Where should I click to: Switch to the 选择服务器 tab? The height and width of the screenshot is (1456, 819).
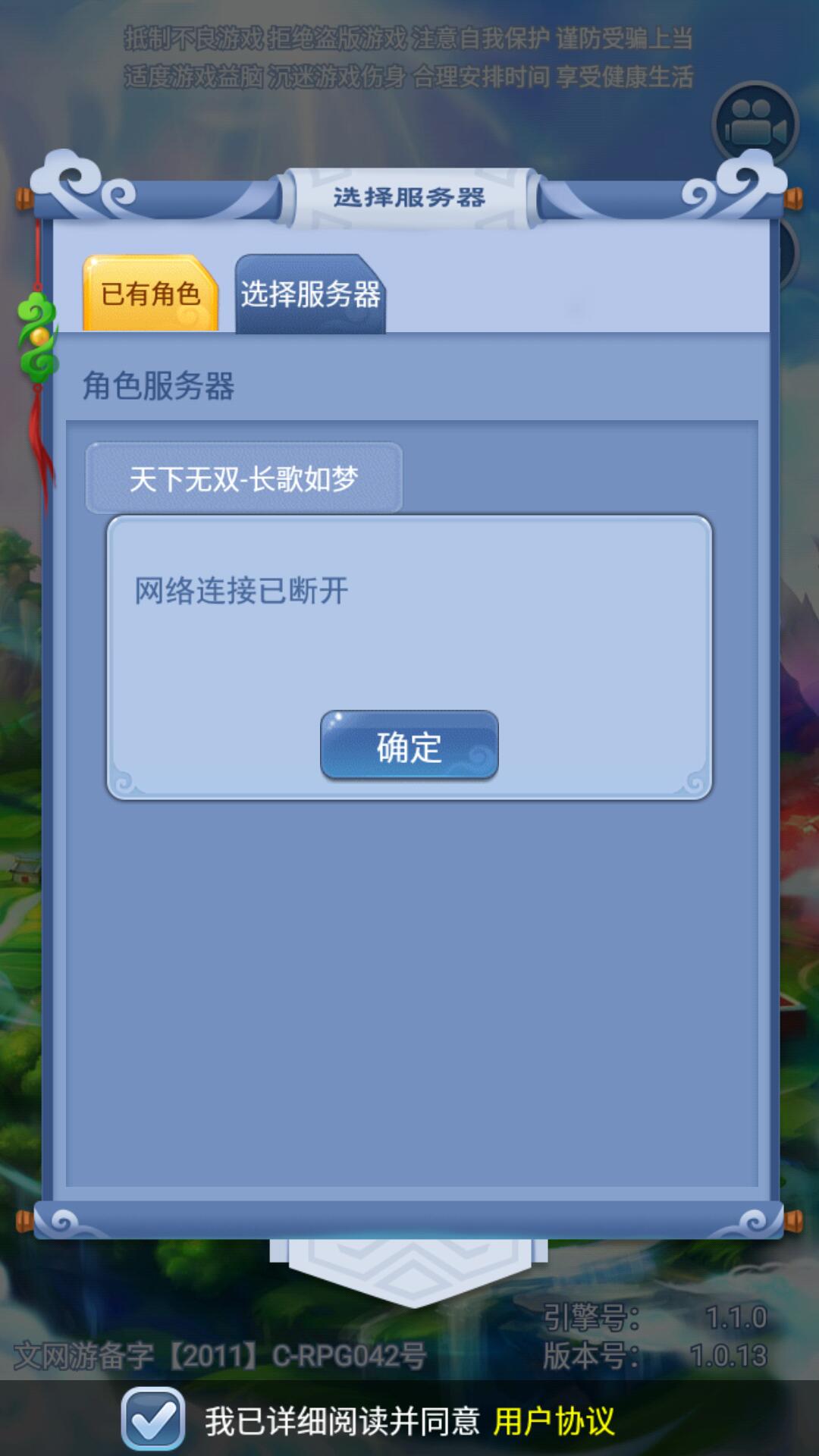click(x=310, y=294)
